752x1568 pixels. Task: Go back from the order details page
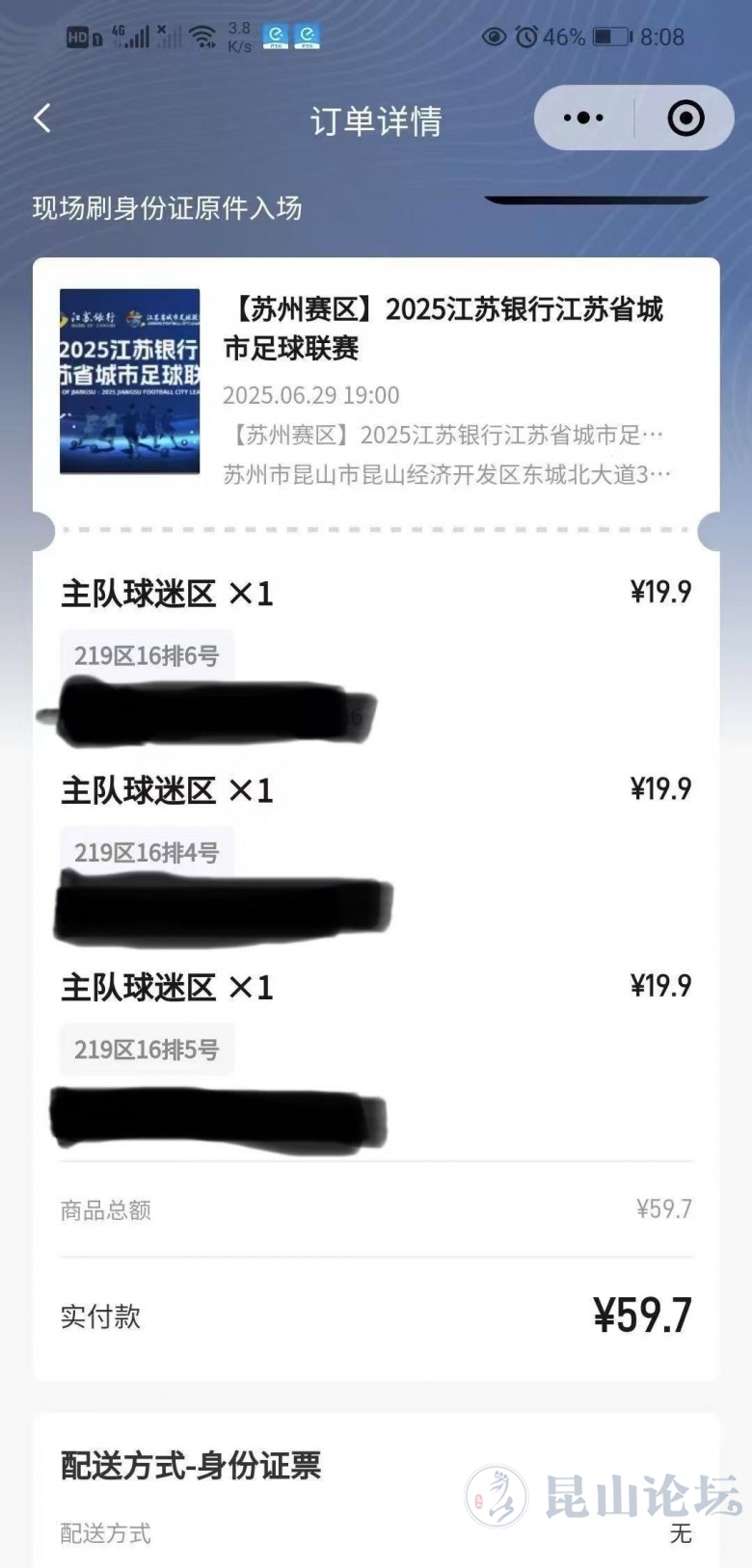click(42, 119)
